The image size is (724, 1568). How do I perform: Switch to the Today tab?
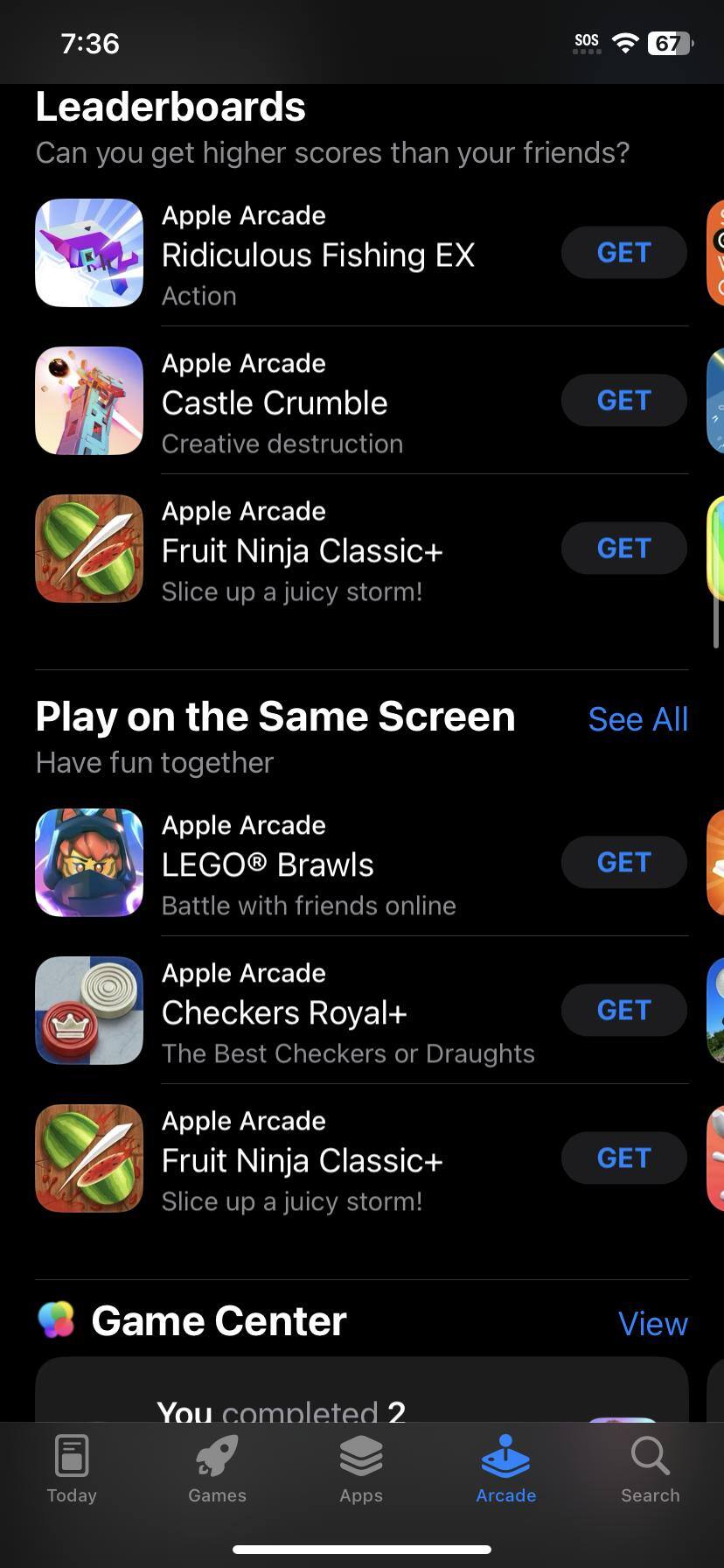click(x=72, y=1470)
